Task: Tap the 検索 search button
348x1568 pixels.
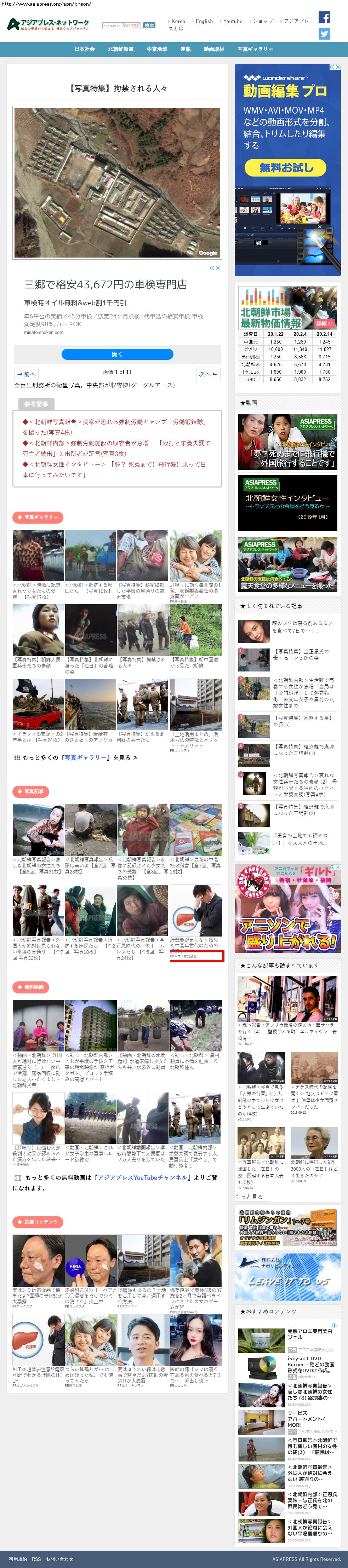Action: coord(149,25)
